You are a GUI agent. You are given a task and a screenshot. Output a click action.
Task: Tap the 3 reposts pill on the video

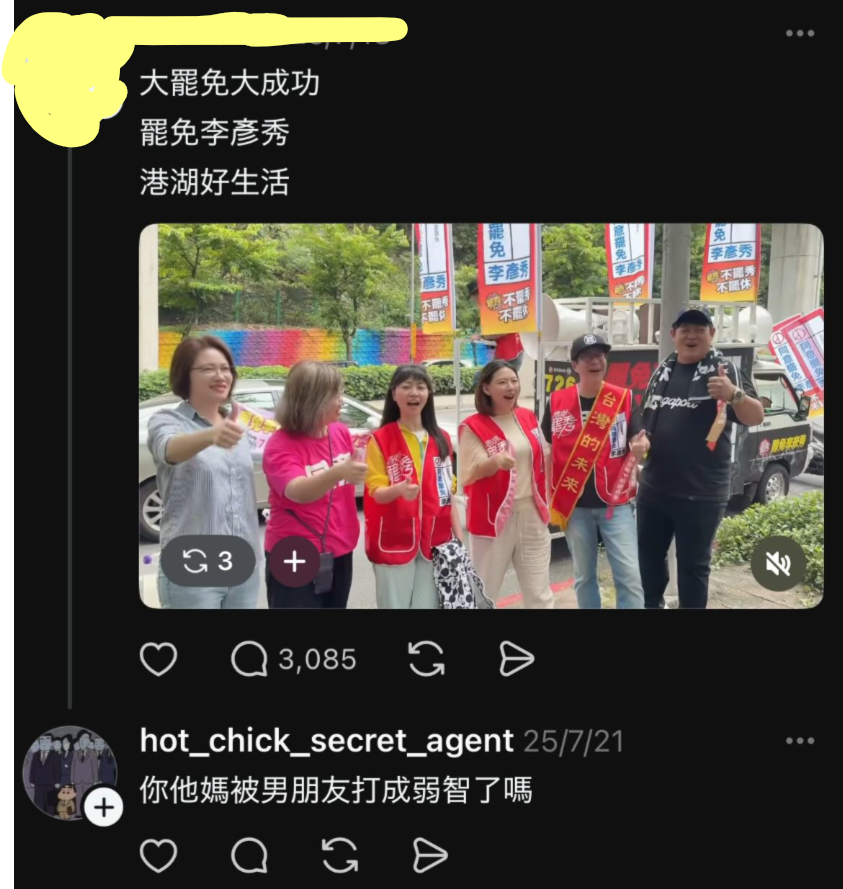tap(207, 562)
